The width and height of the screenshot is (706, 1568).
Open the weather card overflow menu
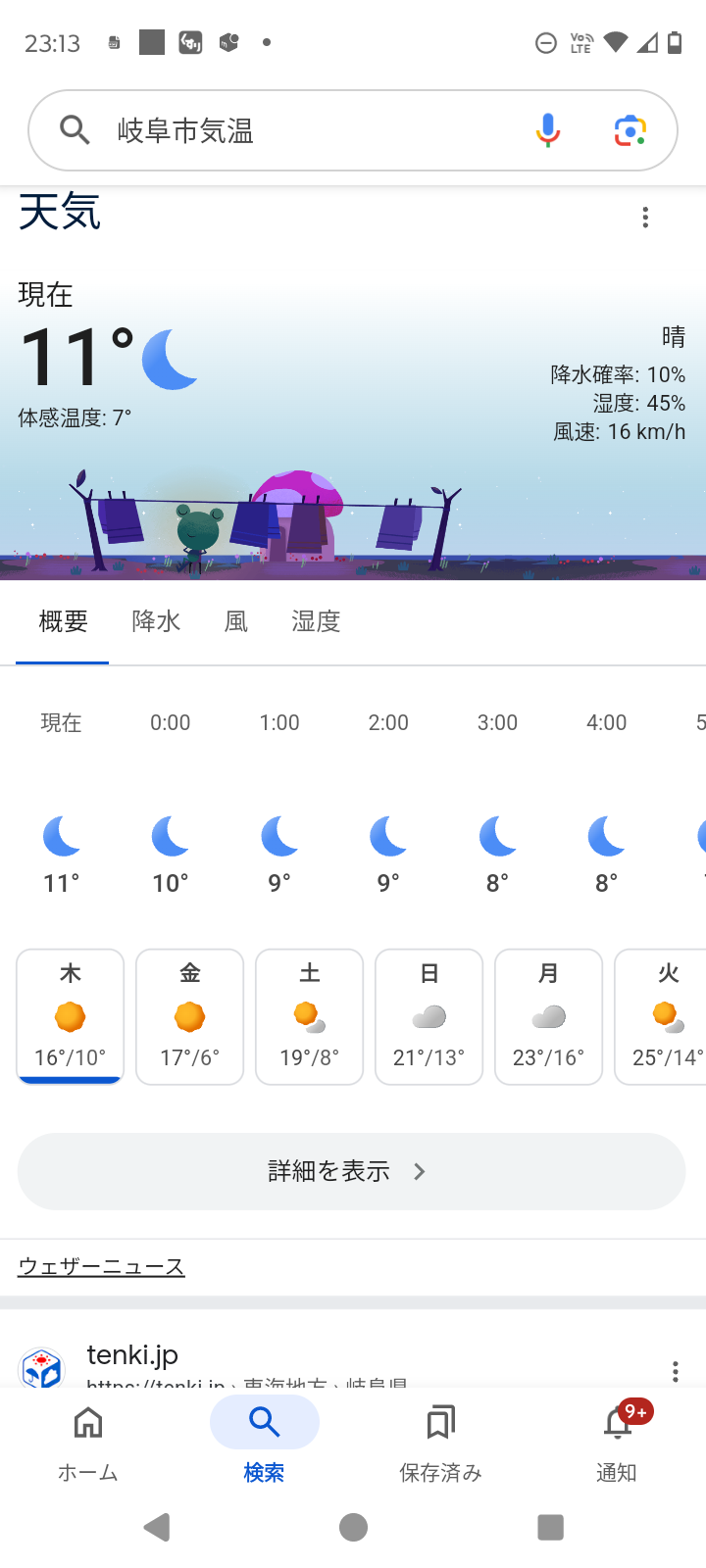[645, 218]
